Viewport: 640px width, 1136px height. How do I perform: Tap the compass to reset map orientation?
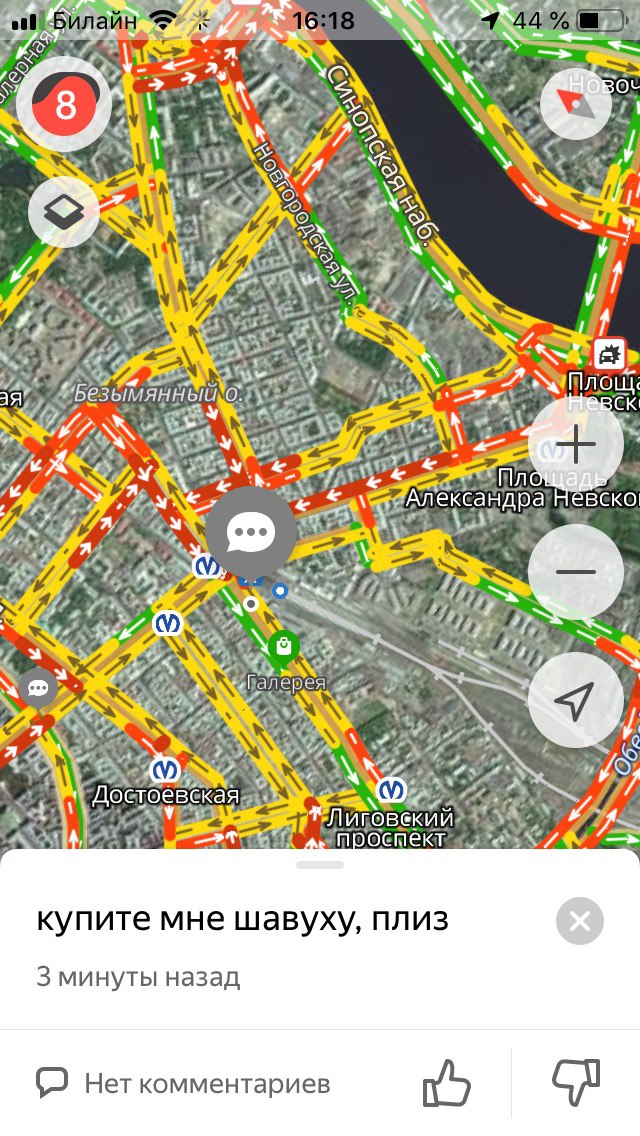[x=575, y=103]
